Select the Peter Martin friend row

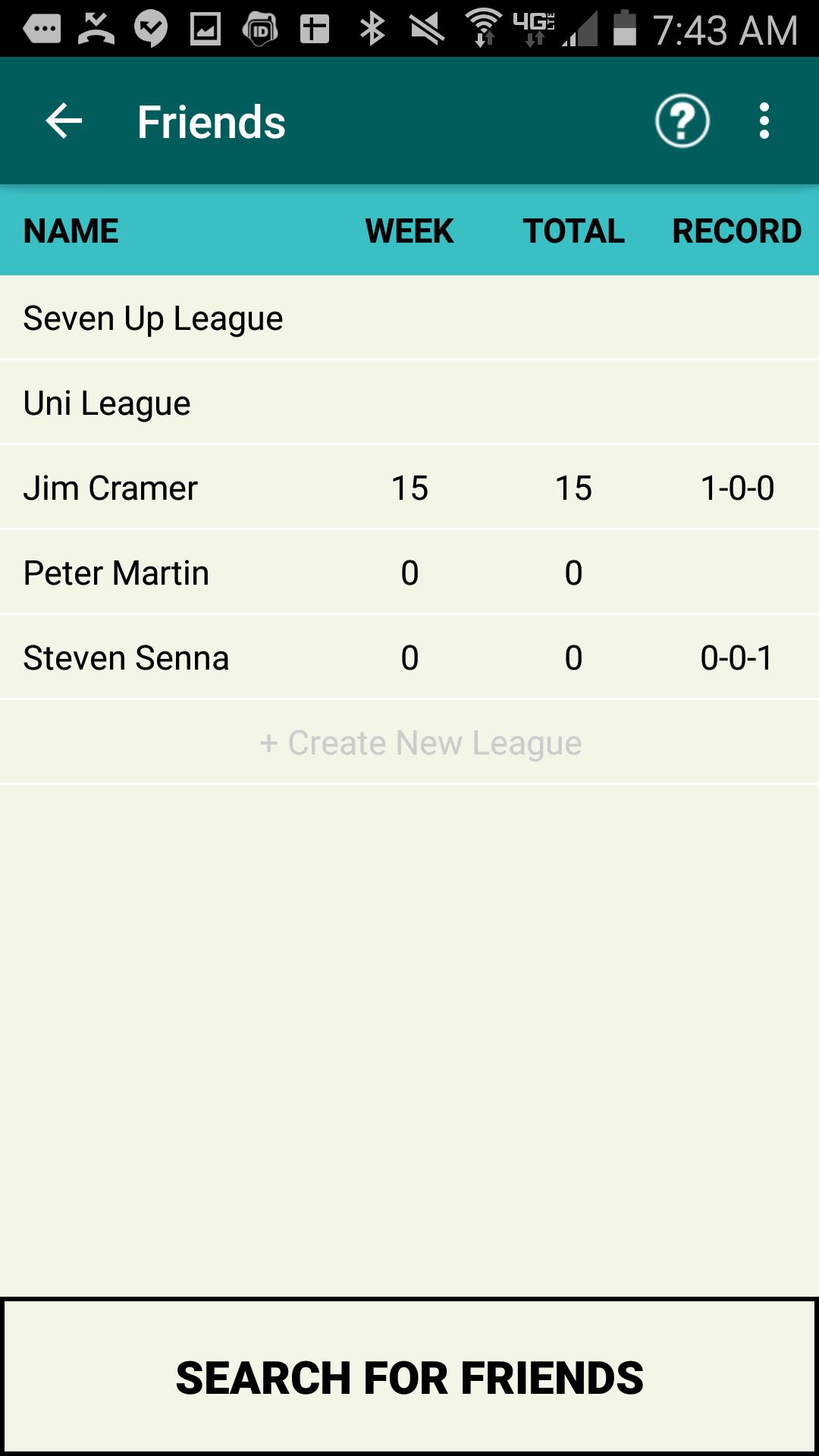point(409,573)
